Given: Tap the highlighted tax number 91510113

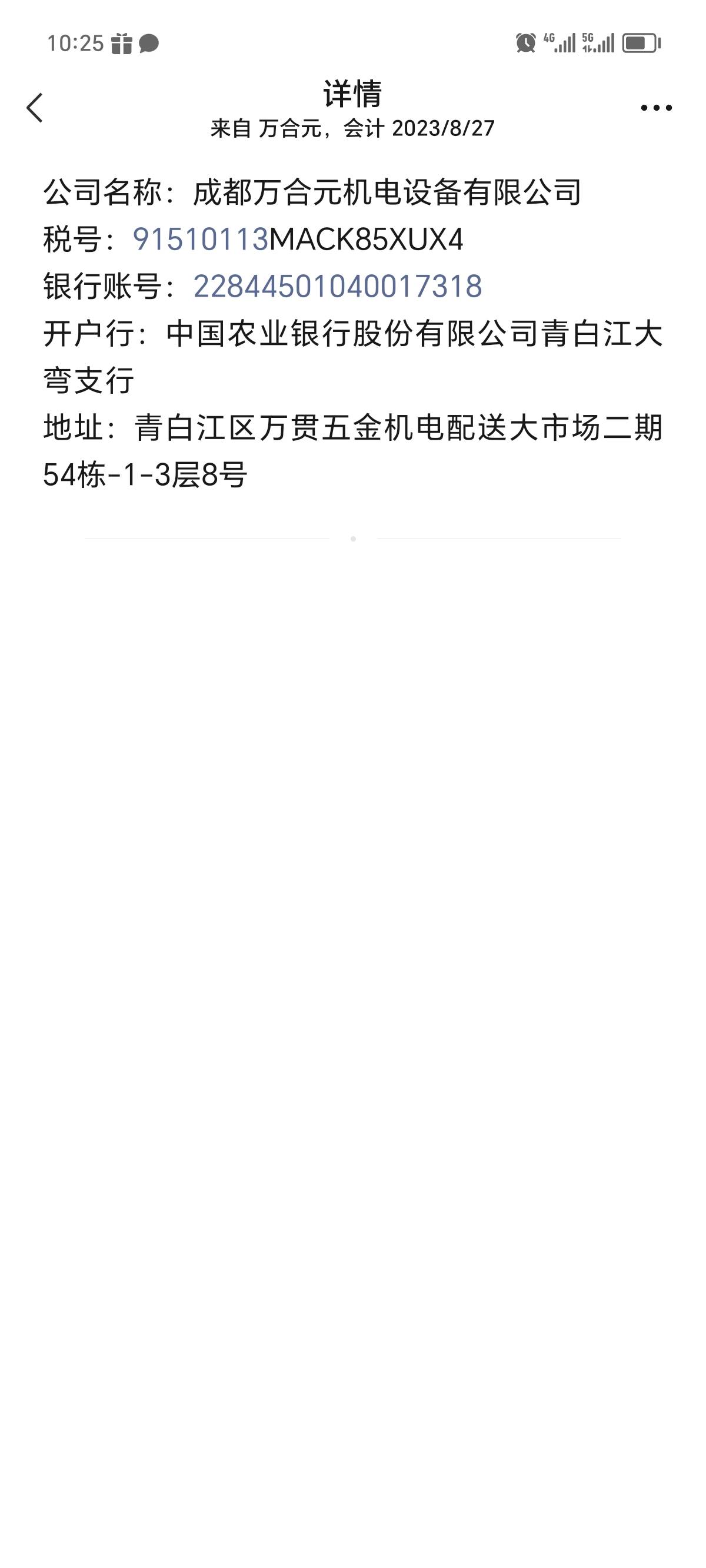Looking at the screenshot, I should pyautogui.click(x=200, y=239).
